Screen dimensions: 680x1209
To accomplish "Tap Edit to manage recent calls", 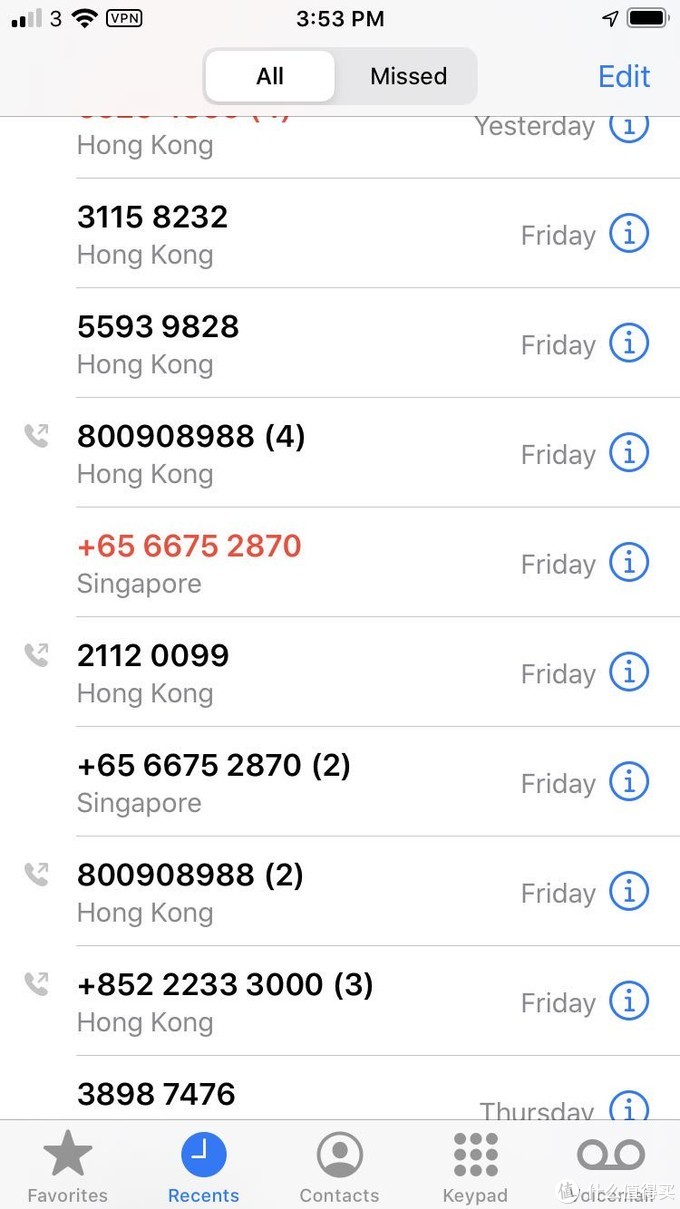I will (x=623, y=76).
